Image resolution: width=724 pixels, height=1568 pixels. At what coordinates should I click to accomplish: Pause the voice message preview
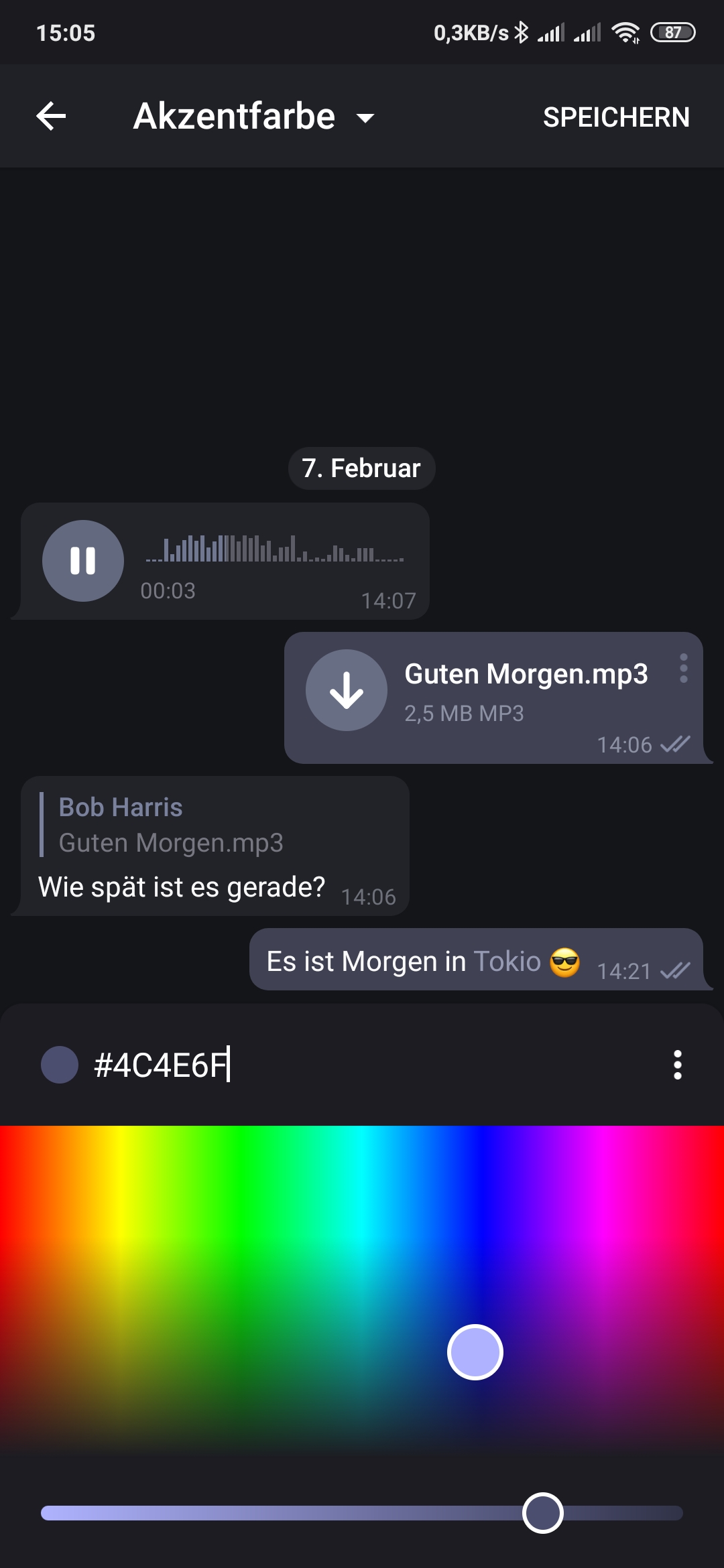[x=83, y=561]
